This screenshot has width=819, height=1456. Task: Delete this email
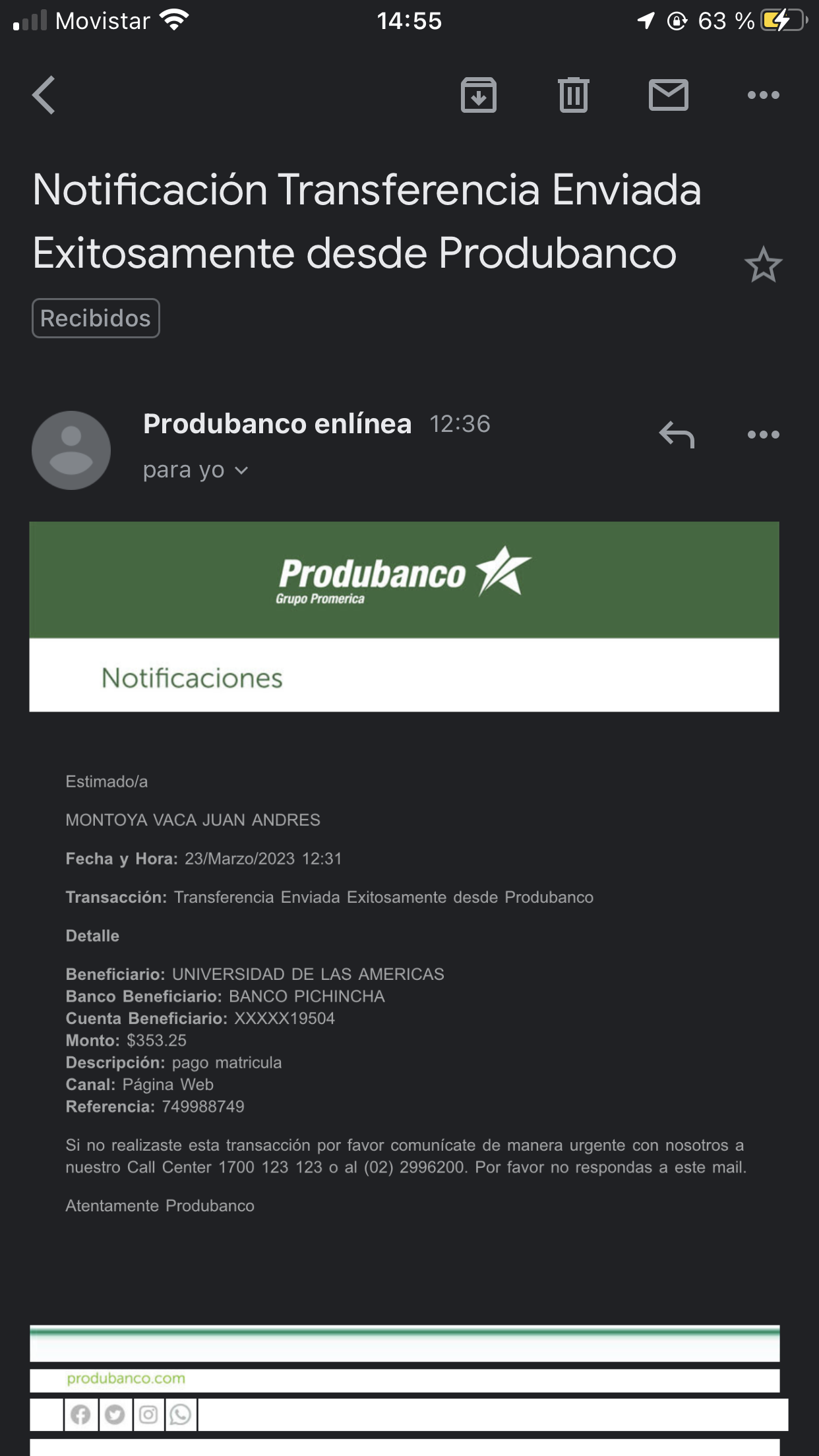[573, 95]
